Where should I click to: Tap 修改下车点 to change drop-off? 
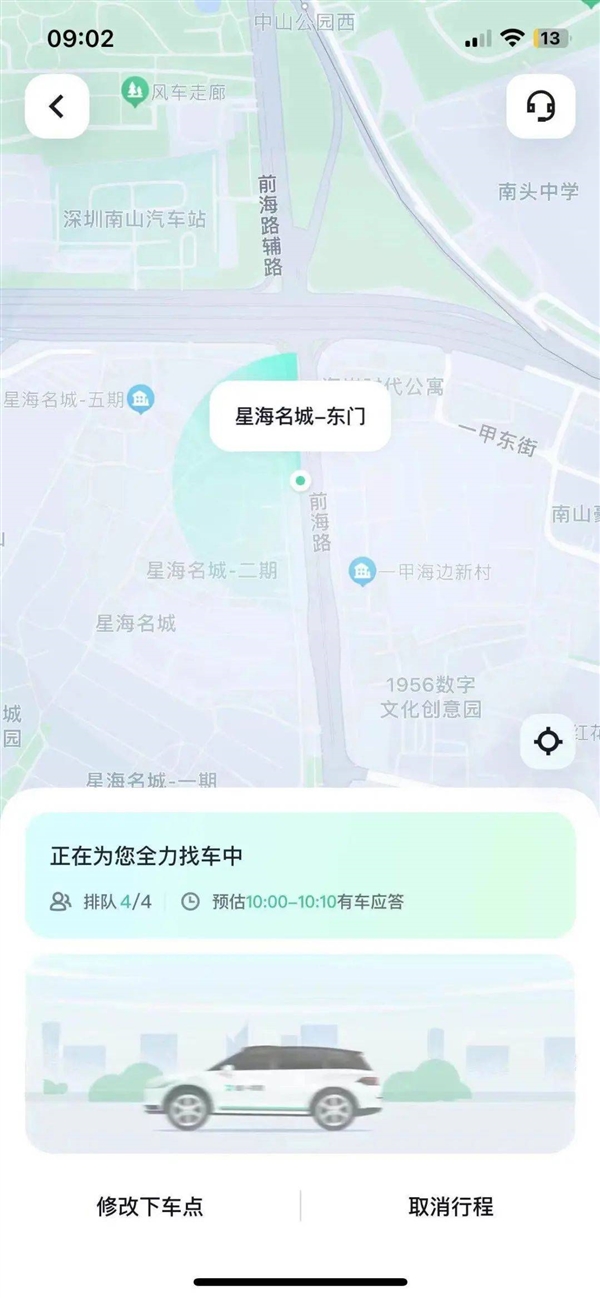150,1206
